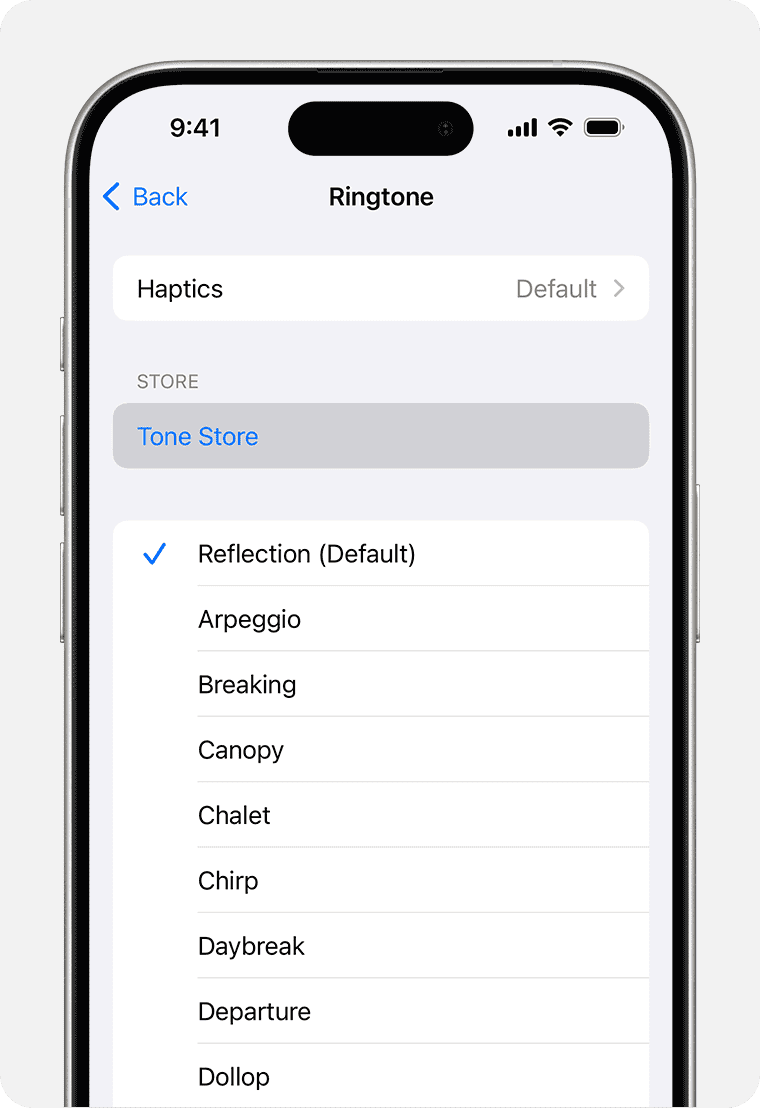Select Reflection (Default) ringtone
Image resolution: width=760 pixels, height=1108 pixels.
tap(306, 554)
